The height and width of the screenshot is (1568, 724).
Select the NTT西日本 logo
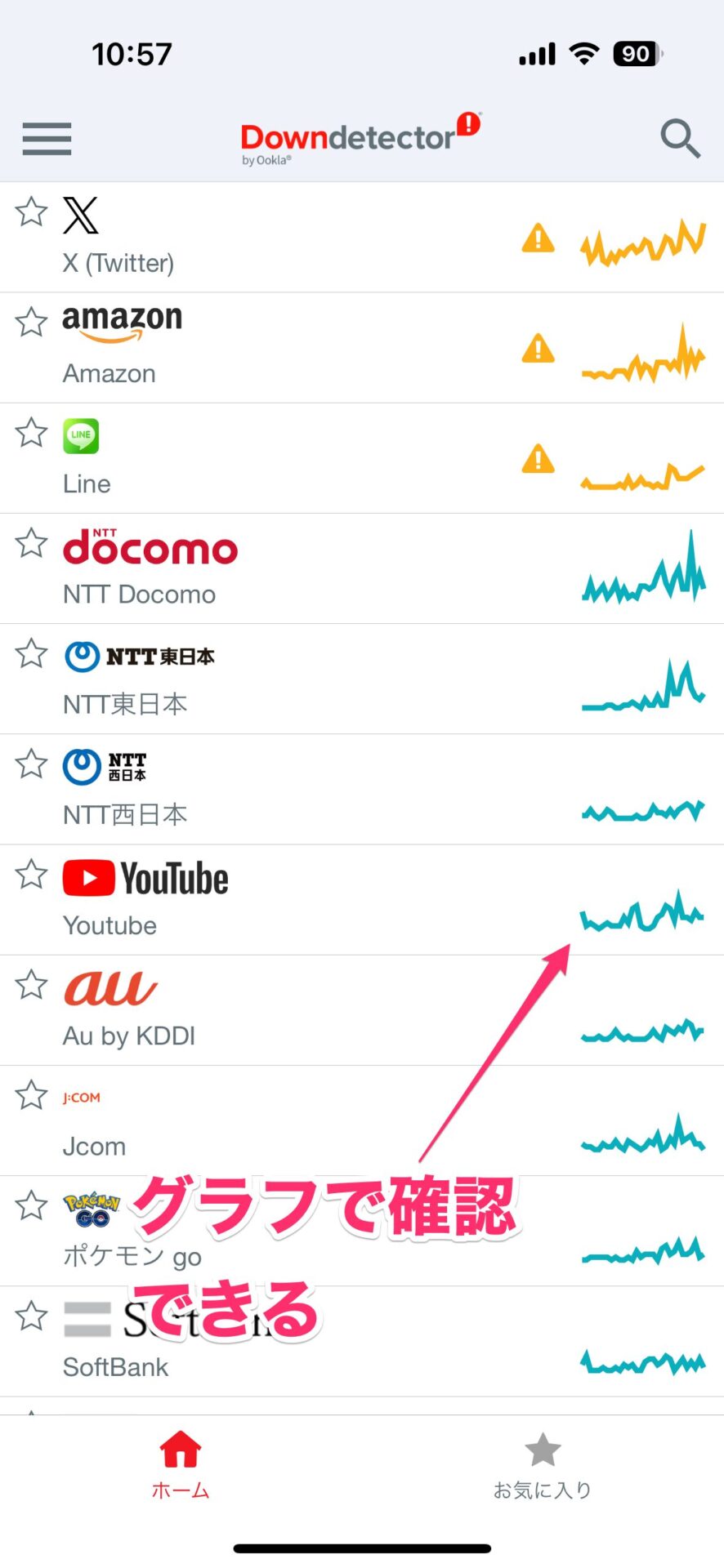[81, 766]
